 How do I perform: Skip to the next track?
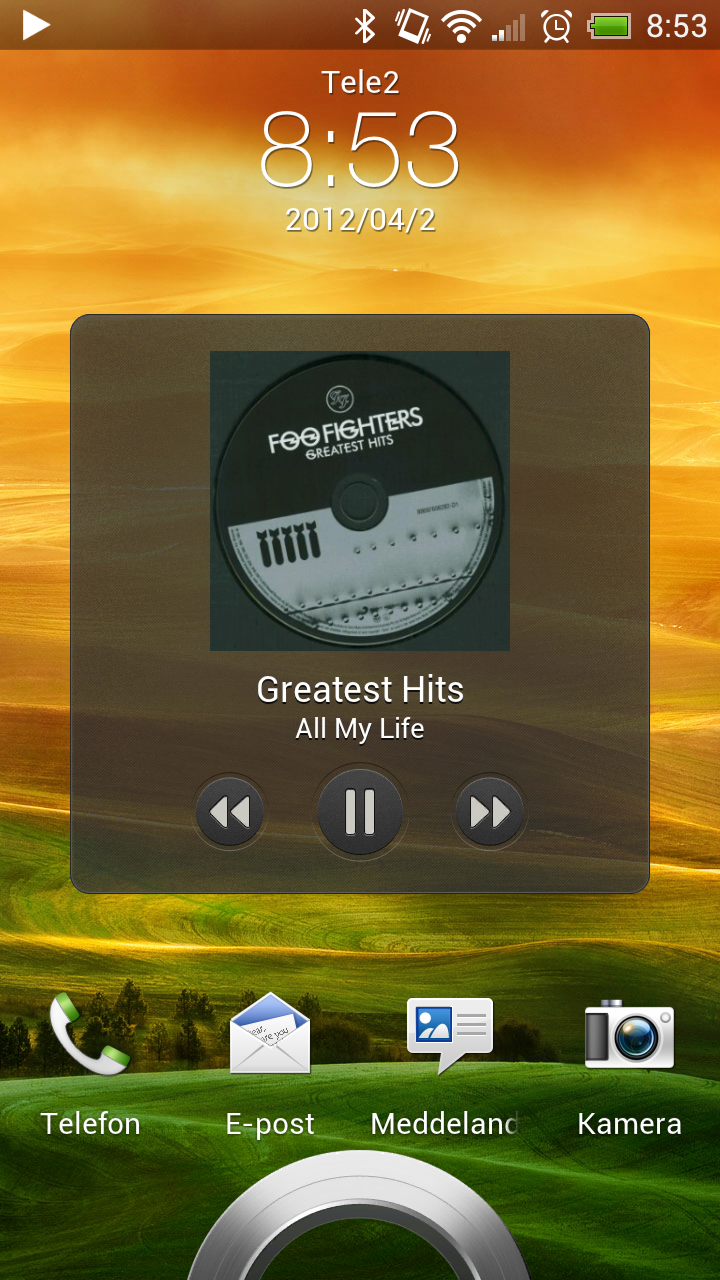(490, 811)
